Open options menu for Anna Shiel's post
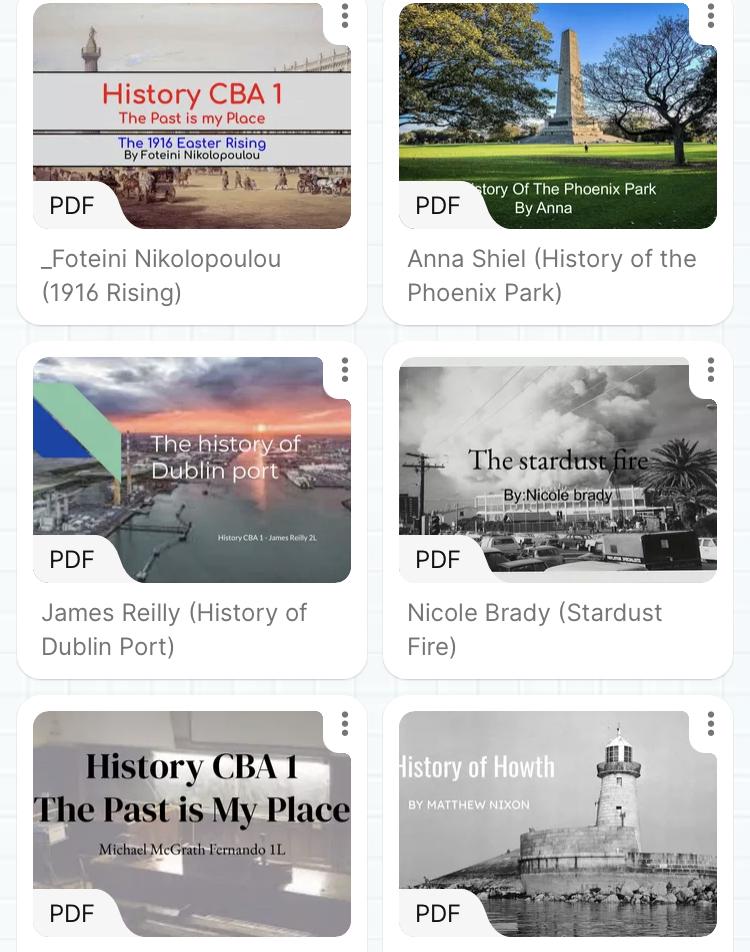750x952 pixels. tap(711, 15)
